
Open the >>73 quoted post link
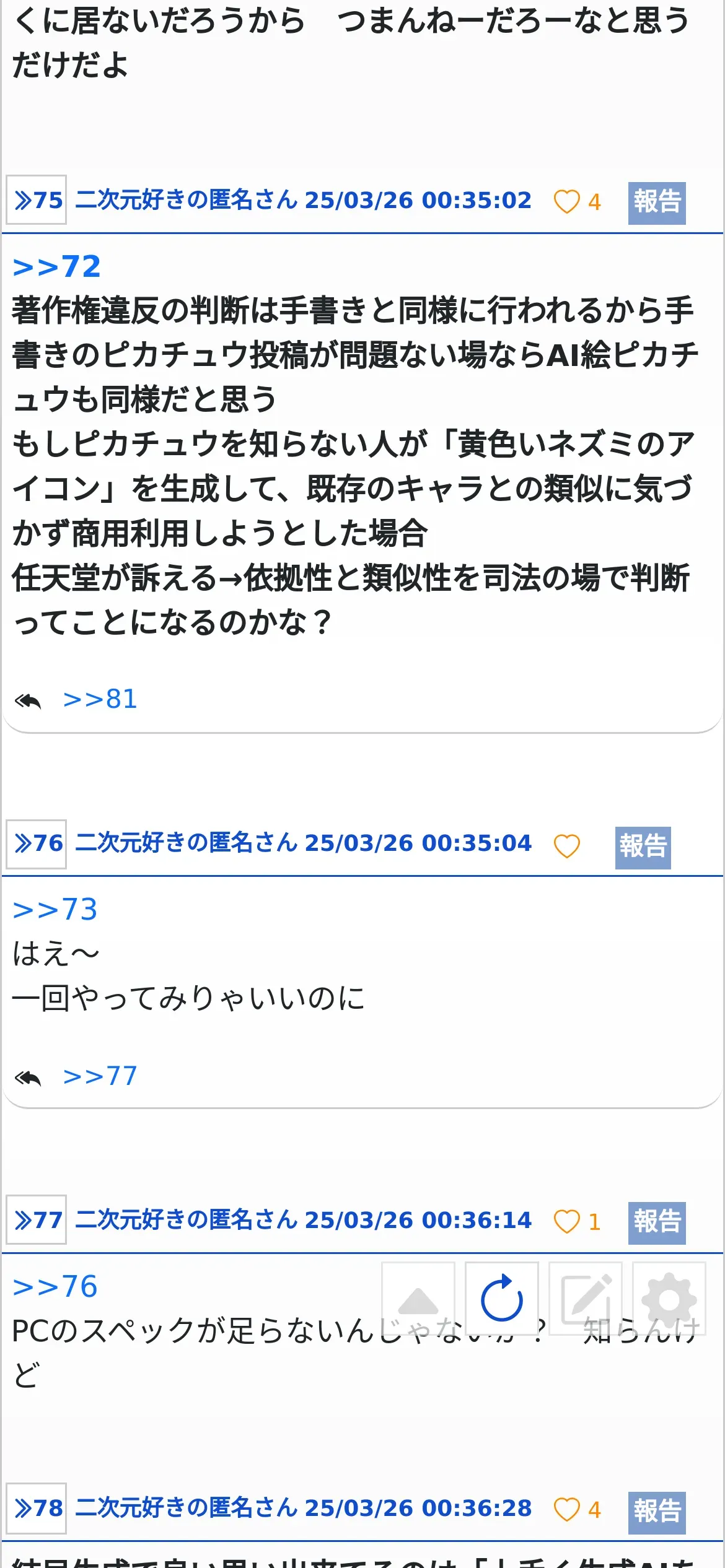coord(55,910)
